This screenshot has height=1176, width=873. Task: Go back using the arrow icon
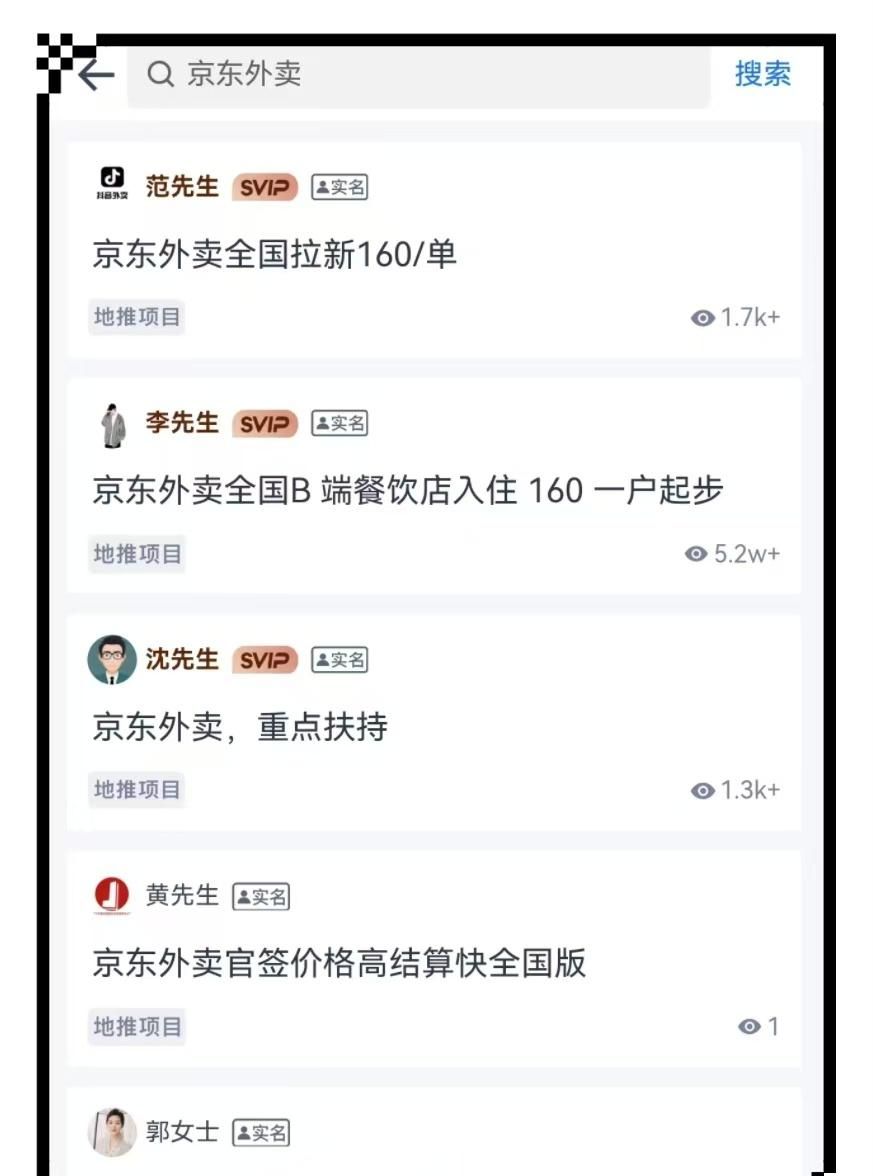click(x=96, y=75)
